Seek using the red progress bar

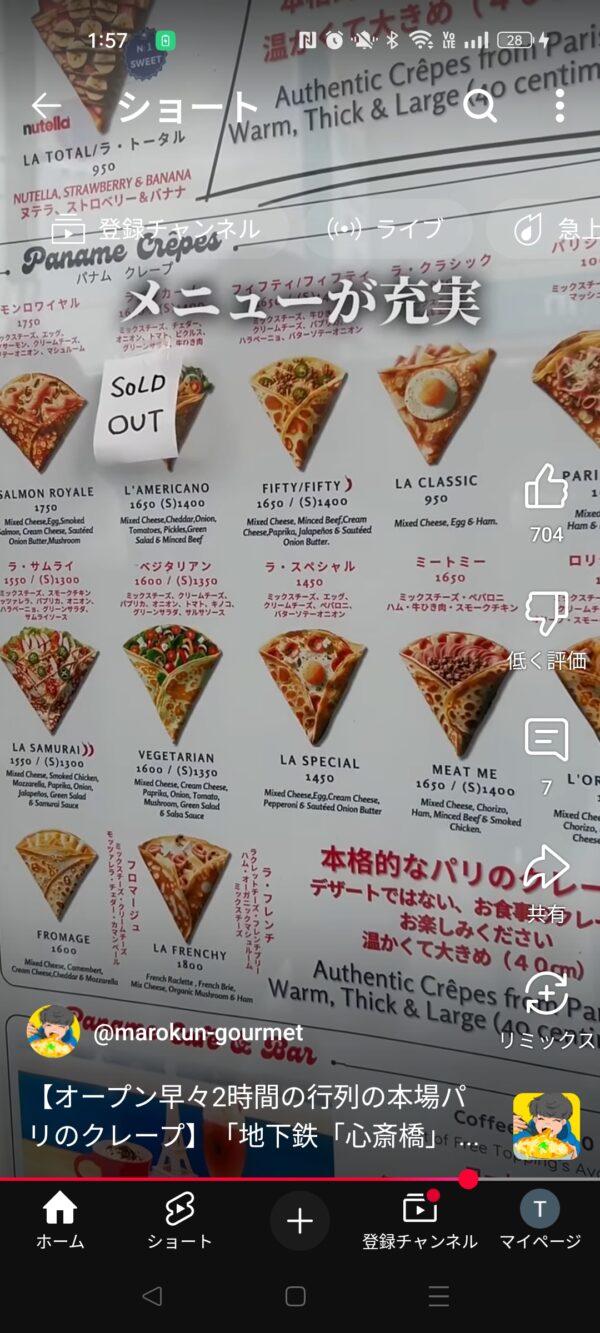pos(300,1179)
